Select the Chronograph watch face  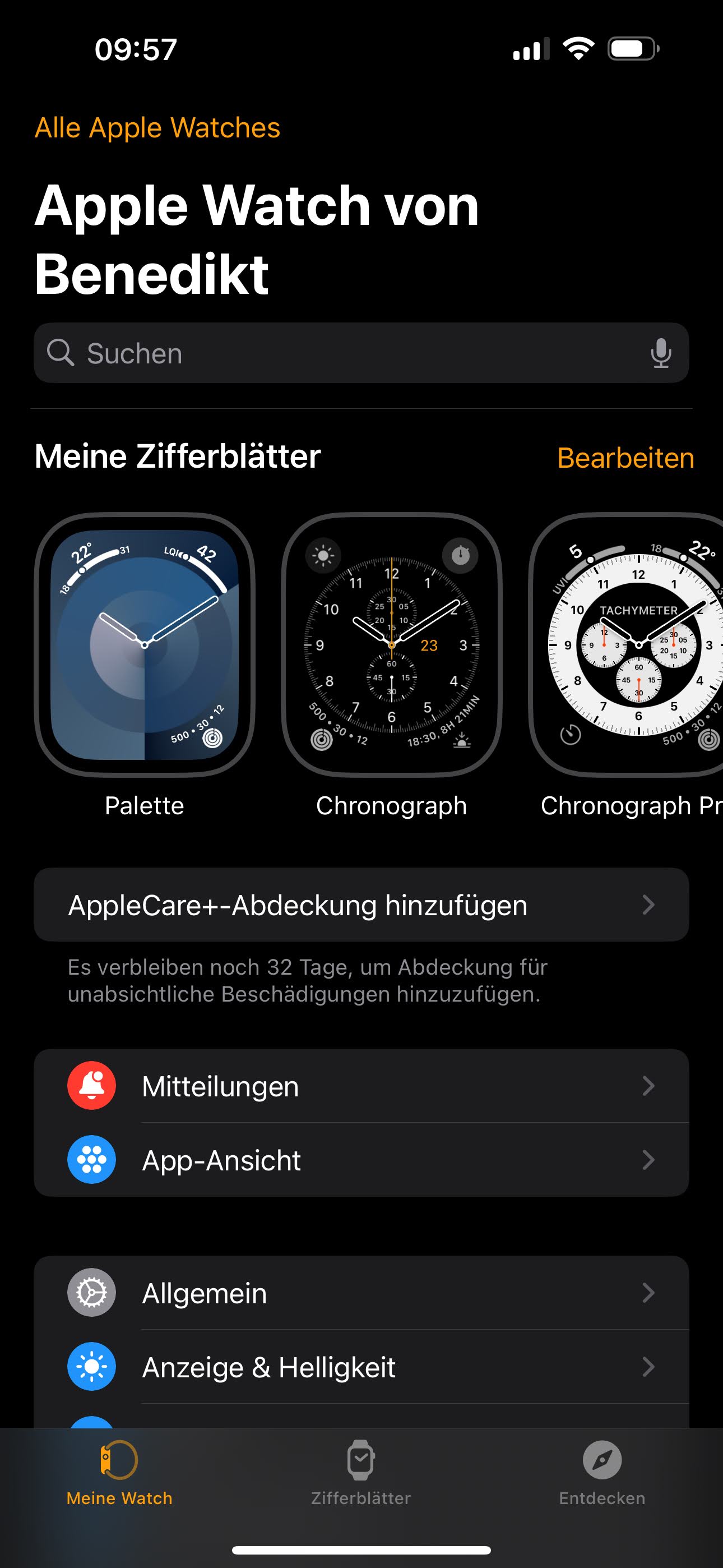tap(391, 645)
